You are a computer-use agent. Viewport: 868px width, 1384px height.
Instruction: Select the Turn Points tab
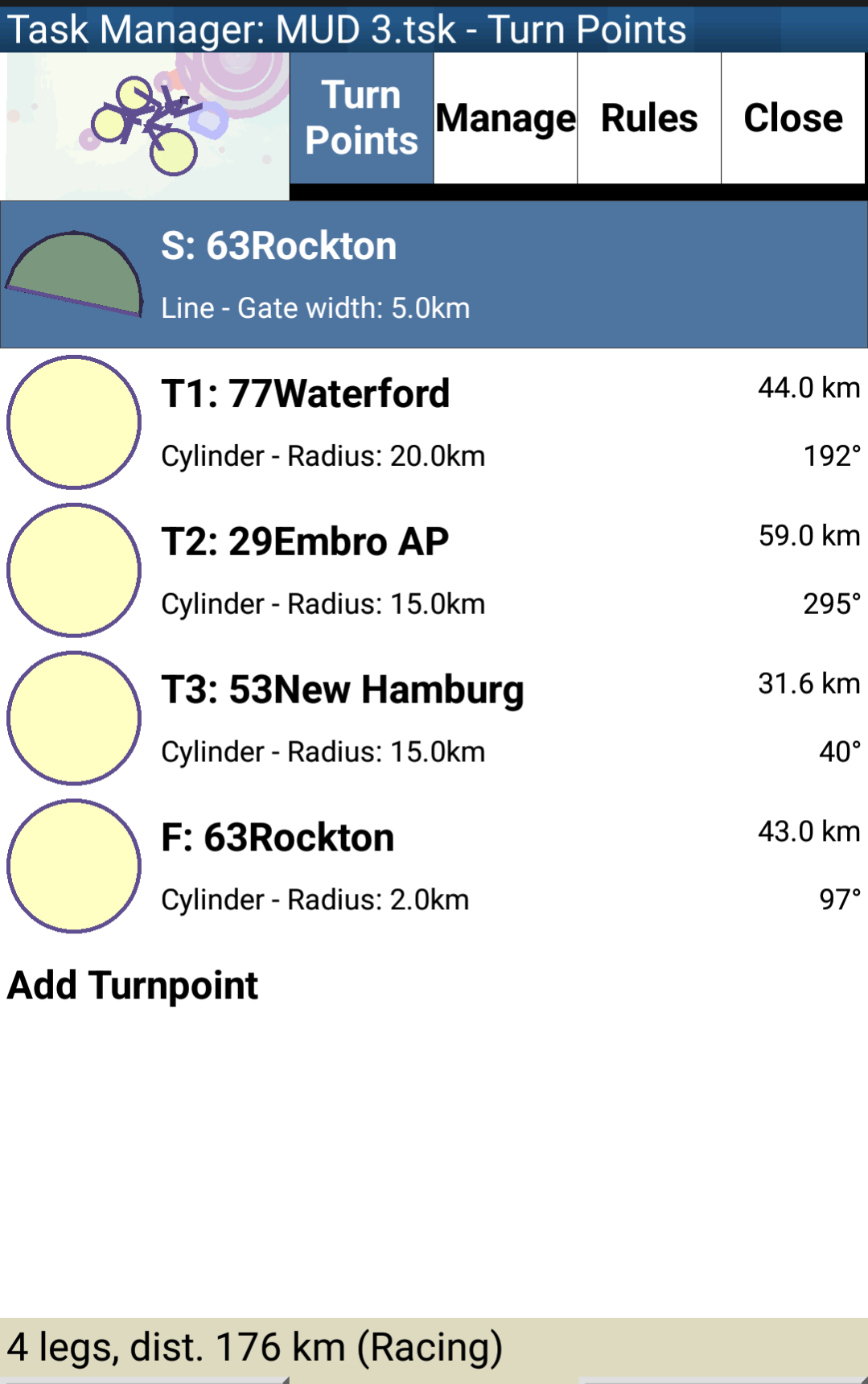[361, 118]
